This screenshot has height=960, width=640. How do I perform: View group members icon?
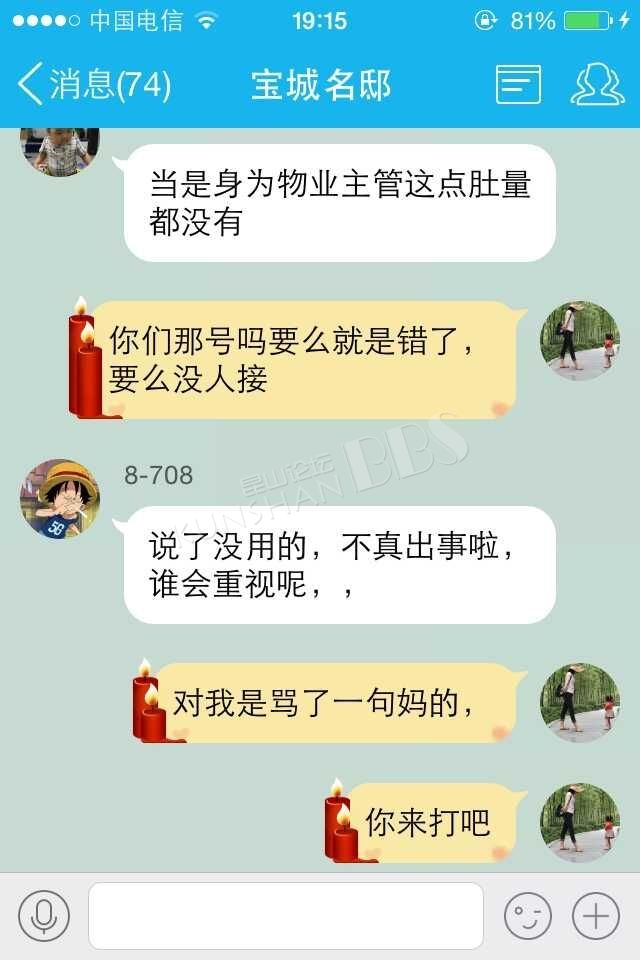point(597,85)
